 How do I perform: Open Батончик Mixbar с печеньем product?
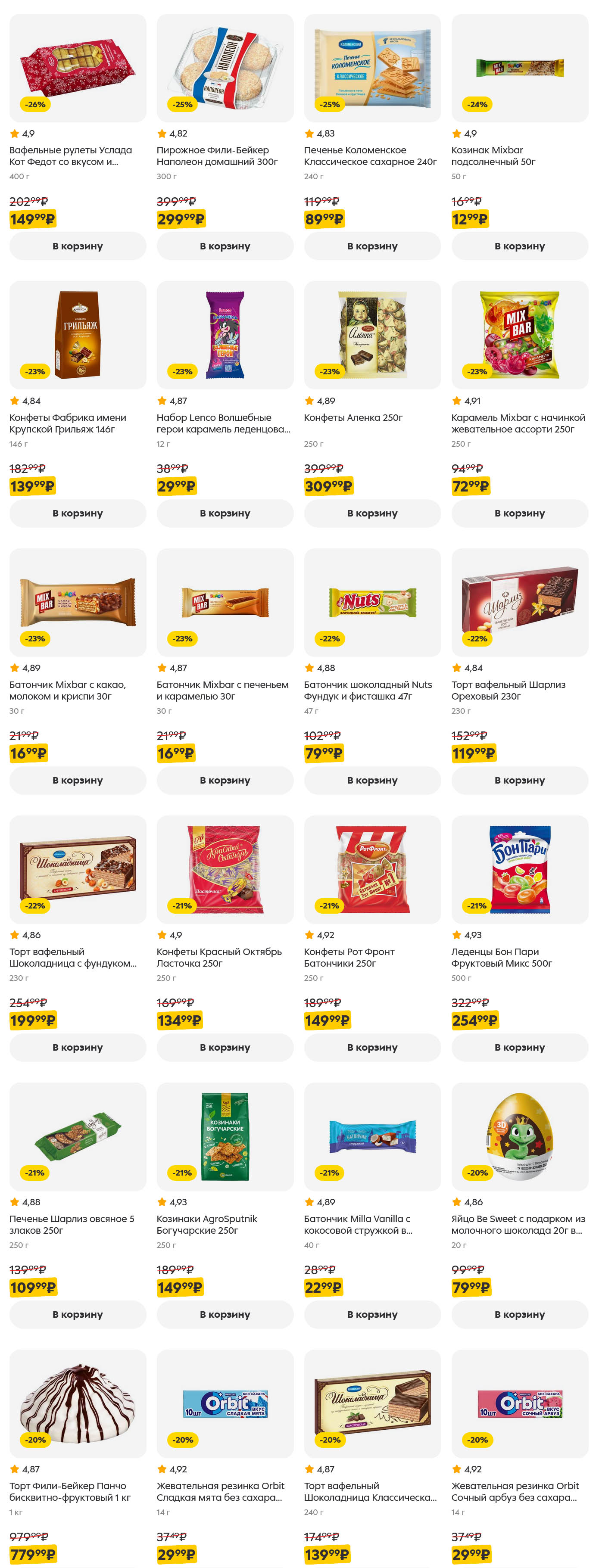(225, 603)
